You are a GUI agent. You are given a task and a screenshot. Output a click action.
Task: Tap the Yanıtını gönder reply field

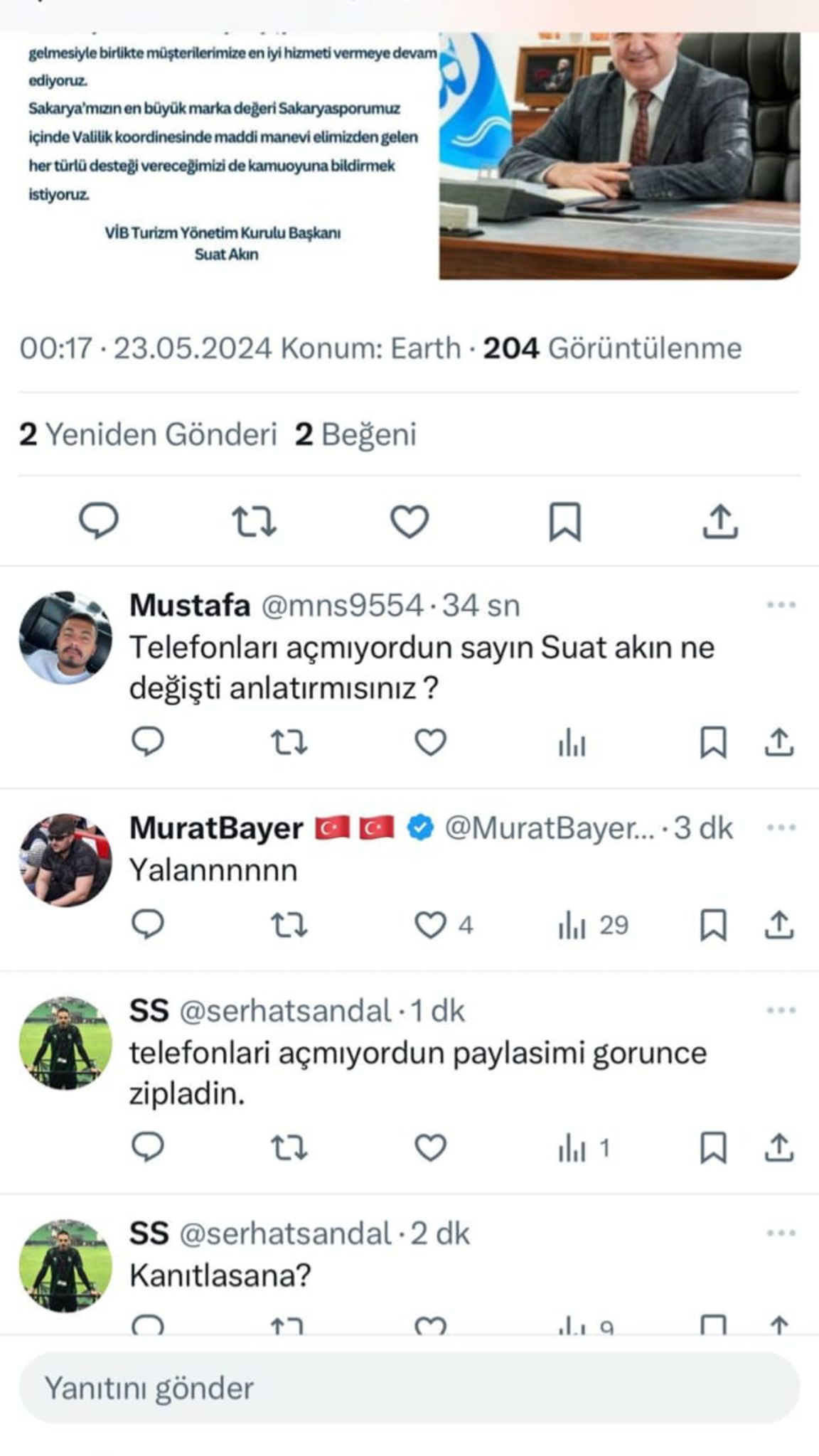pyautogui.click(x=409, y=1388)
